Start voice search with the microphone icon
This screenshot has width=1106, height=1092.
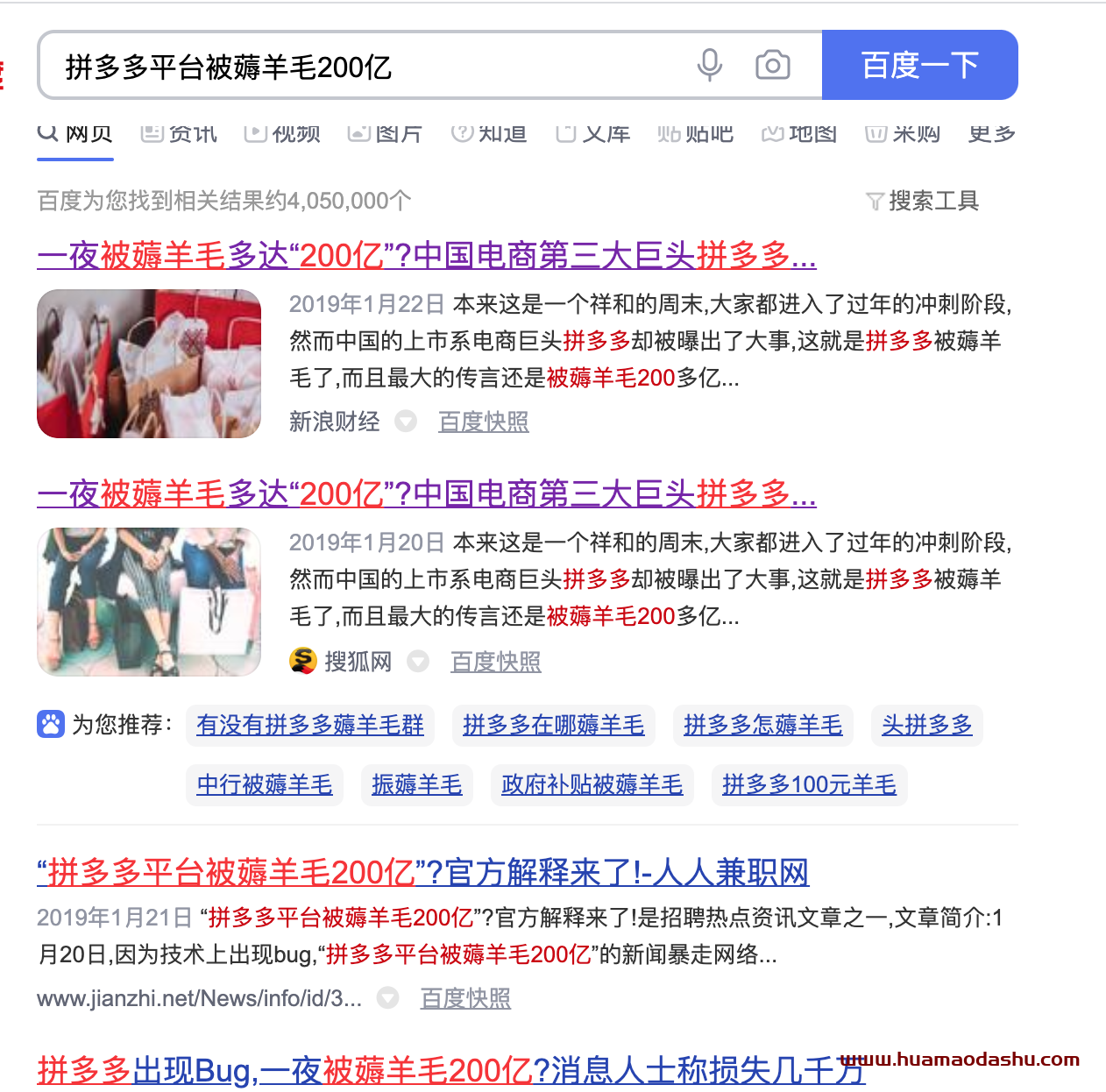click(709, 65)
